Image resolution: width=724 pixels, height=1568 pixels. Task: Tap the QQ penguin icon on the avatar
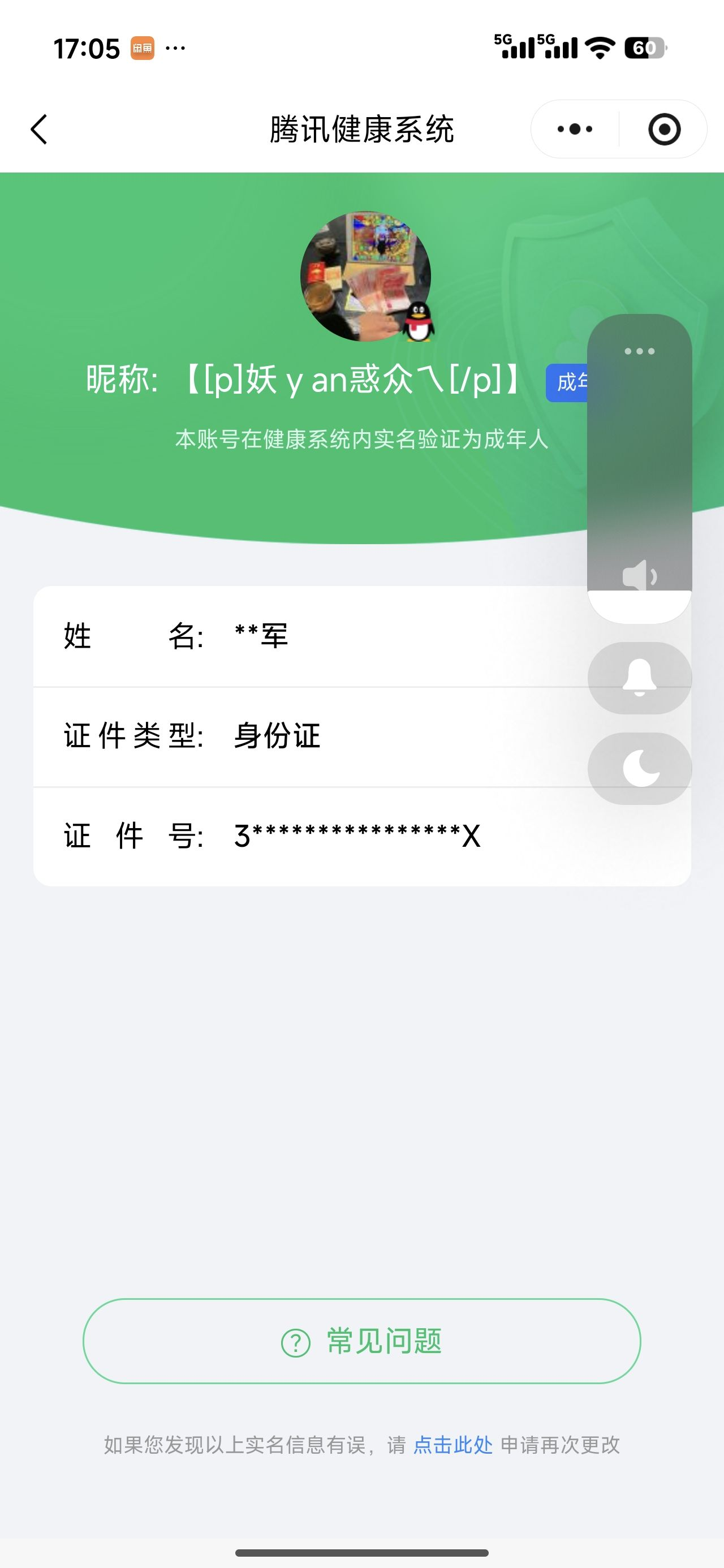click(x=420, y=322)
